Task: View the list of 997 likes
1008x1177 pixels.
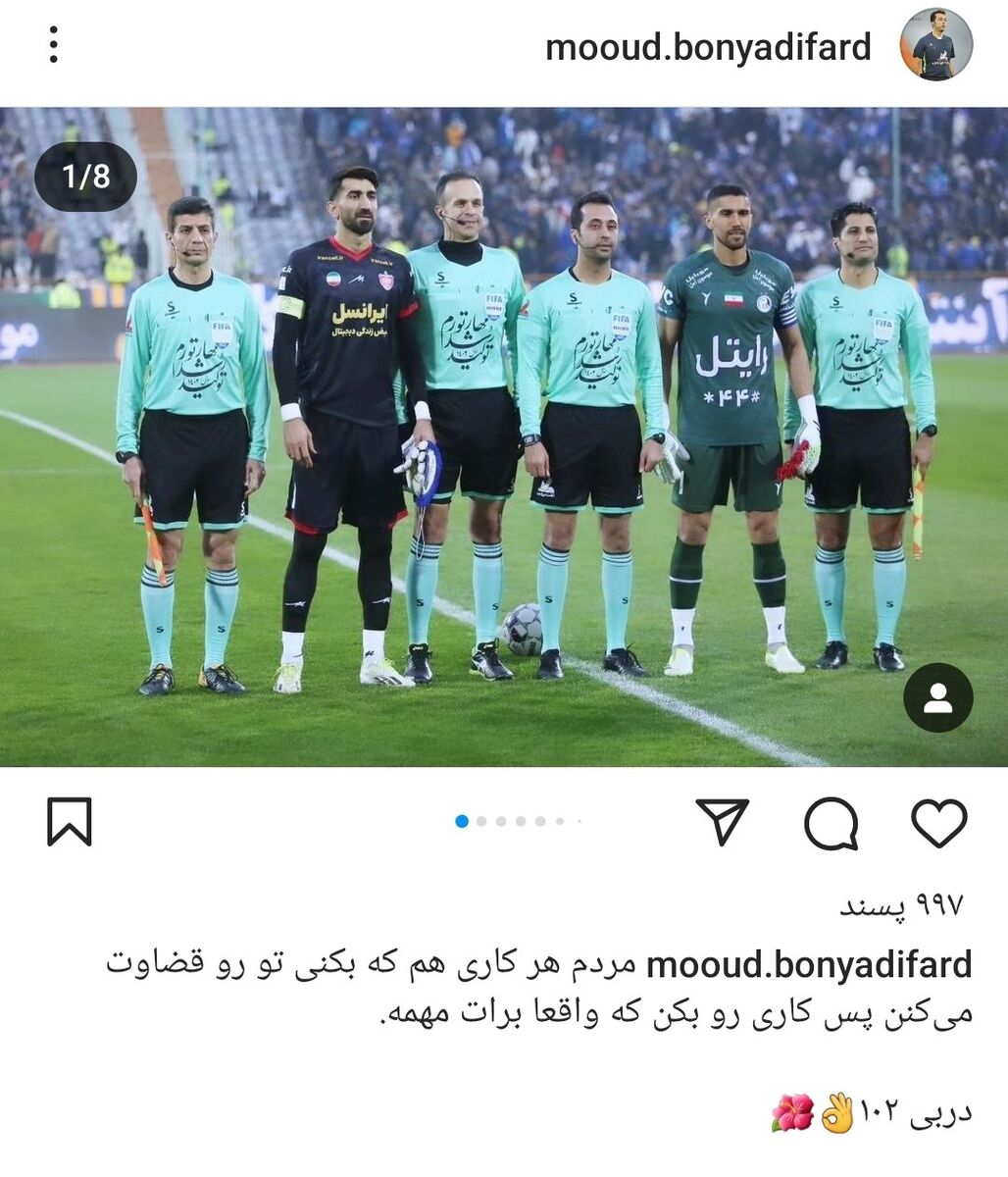Action: click(901, 904)
